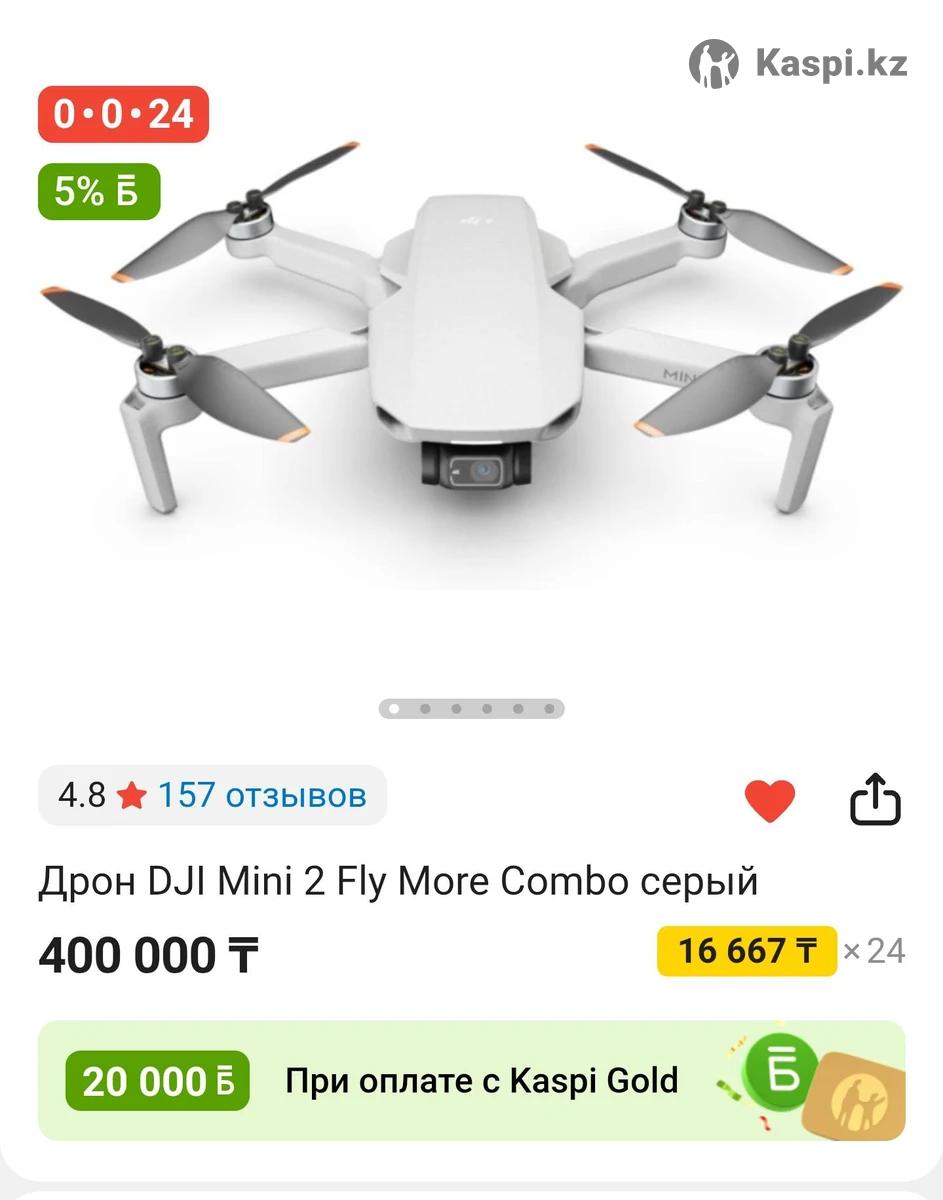Open the 157 отзывов reviews link
Image resolution: width=943 pixels, height=1200 pixels.
pyautogui.click(x=262, y=795)
